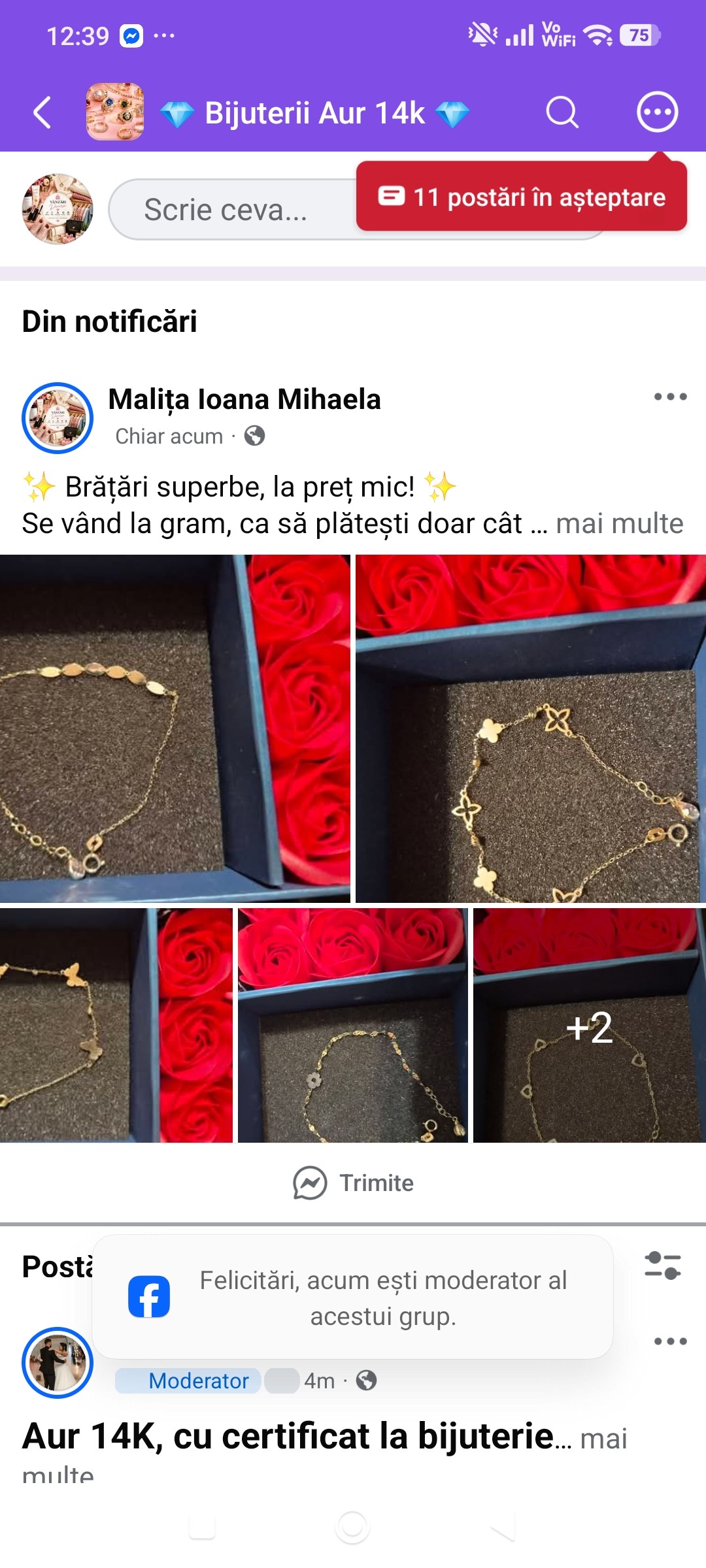Expand post text with 'mai multe'
706x1568 pixels.
[619, 524]
